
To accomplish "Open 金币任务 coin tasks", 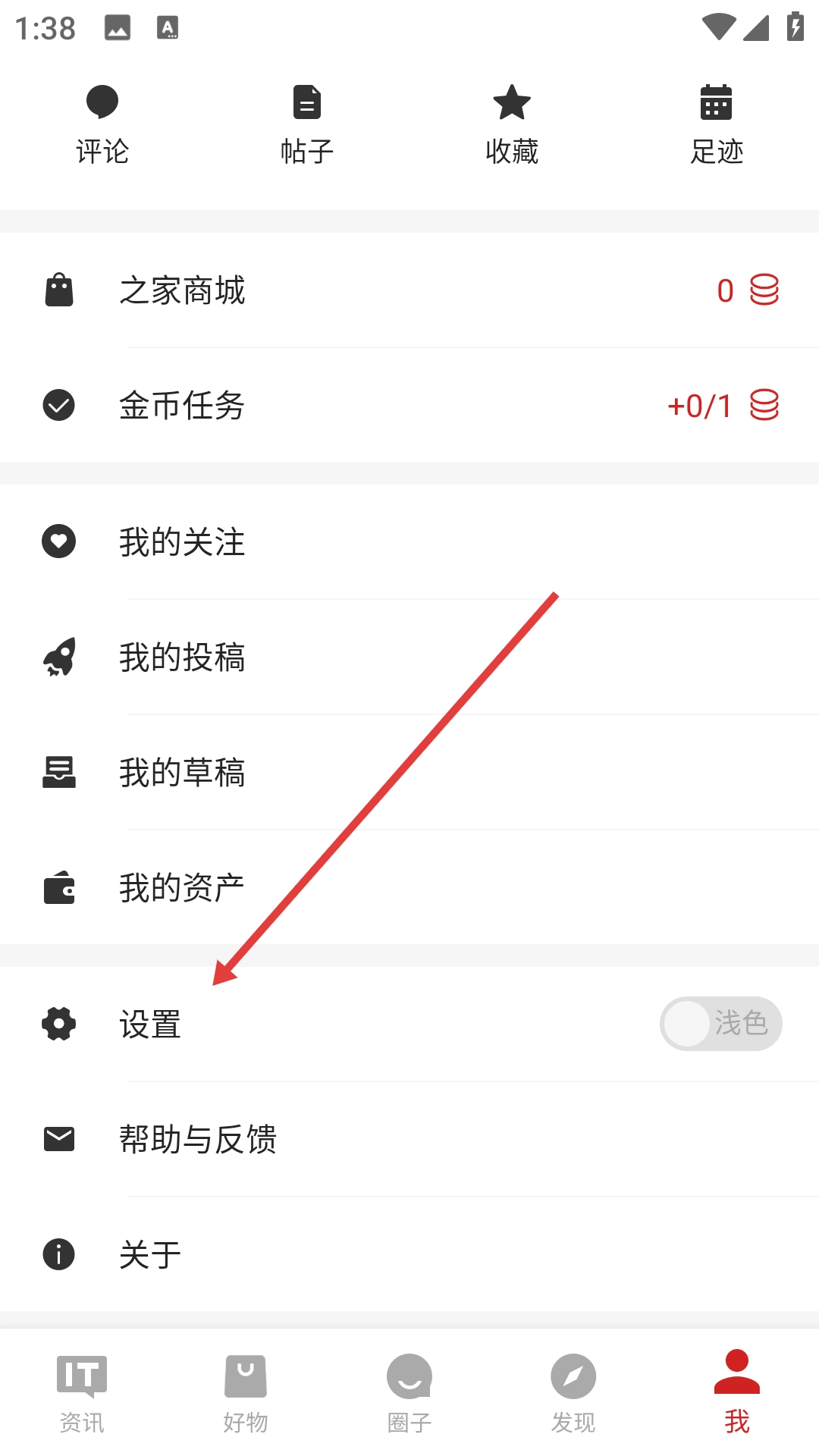I will click(409, 406).
